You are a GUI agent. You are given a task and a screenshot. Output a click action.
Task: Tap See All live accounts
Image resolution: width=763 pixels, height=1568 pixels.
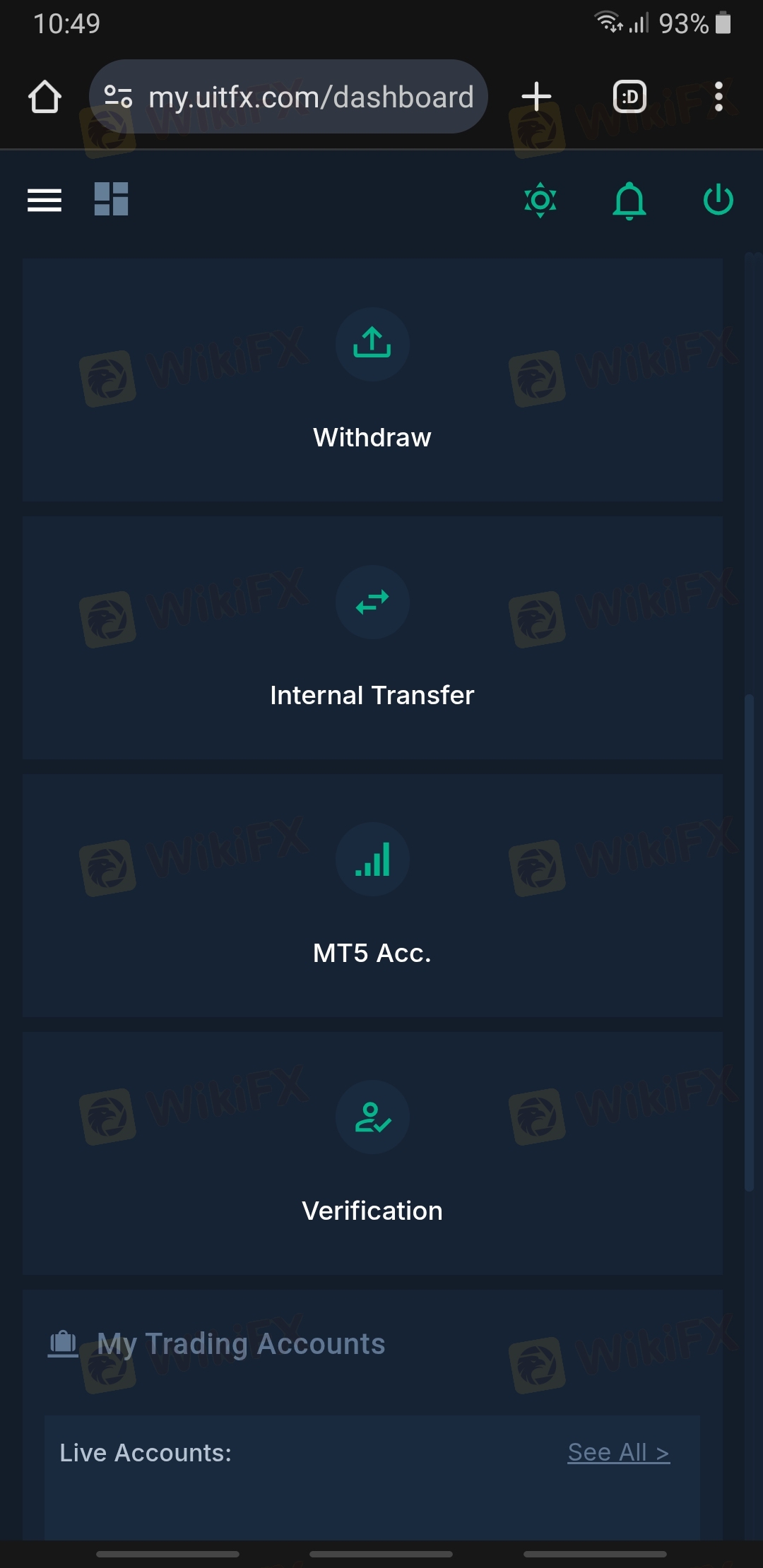tap(618, 1452)
